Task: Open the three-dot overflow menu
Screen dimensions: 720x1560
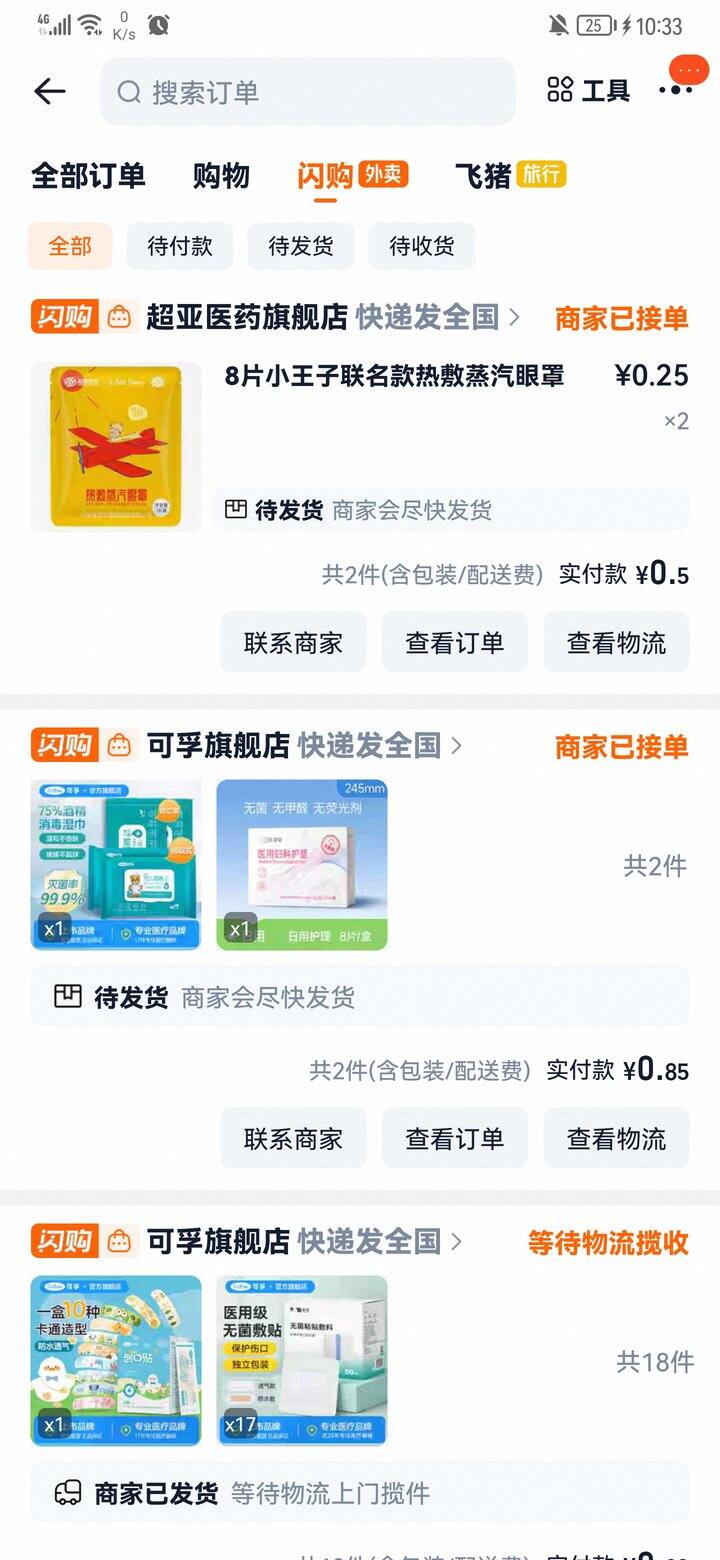Action: point(676,90)
